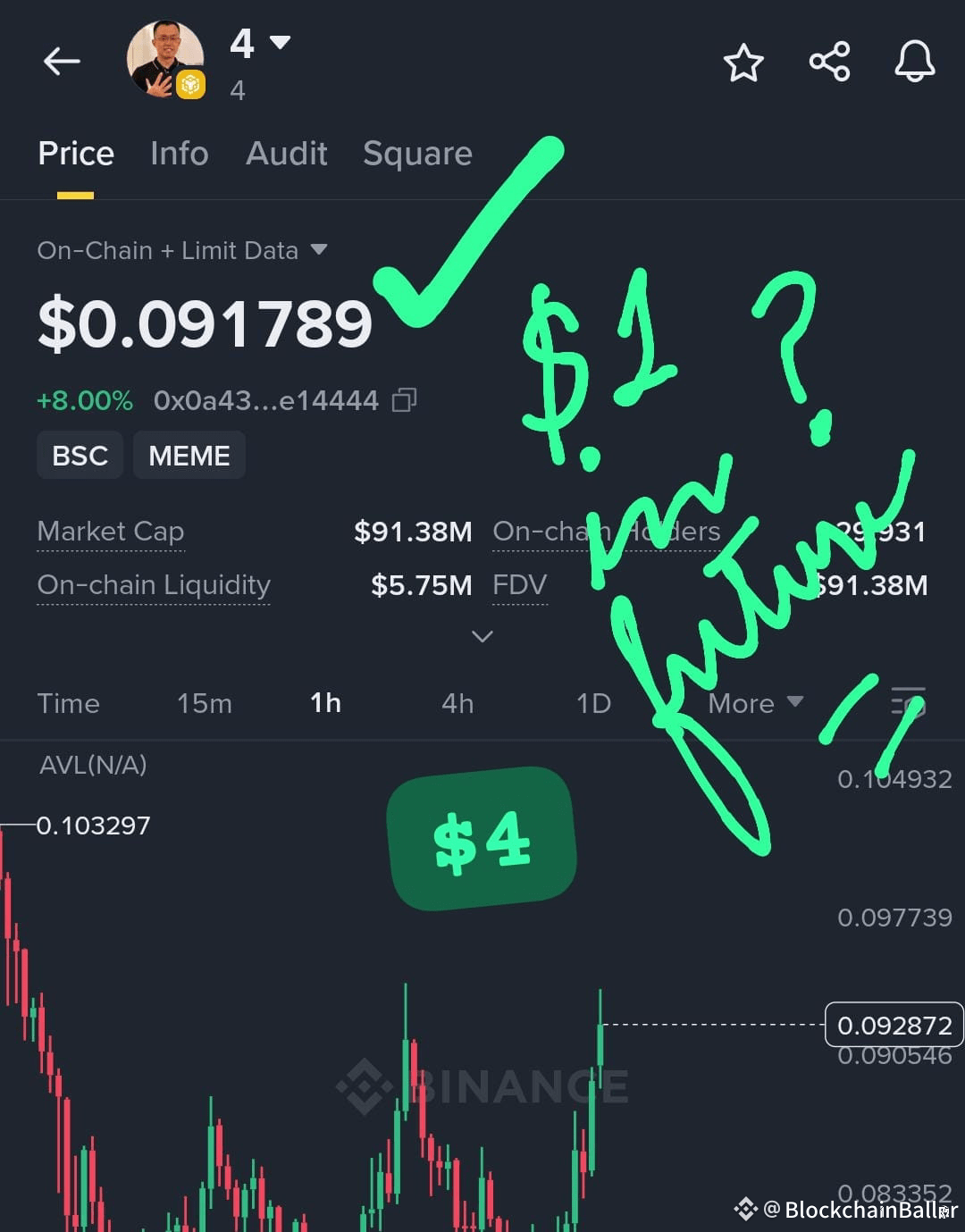Favorite this token using the star icon
Screen dimensions: 965x1232
(x=743, y=63)
